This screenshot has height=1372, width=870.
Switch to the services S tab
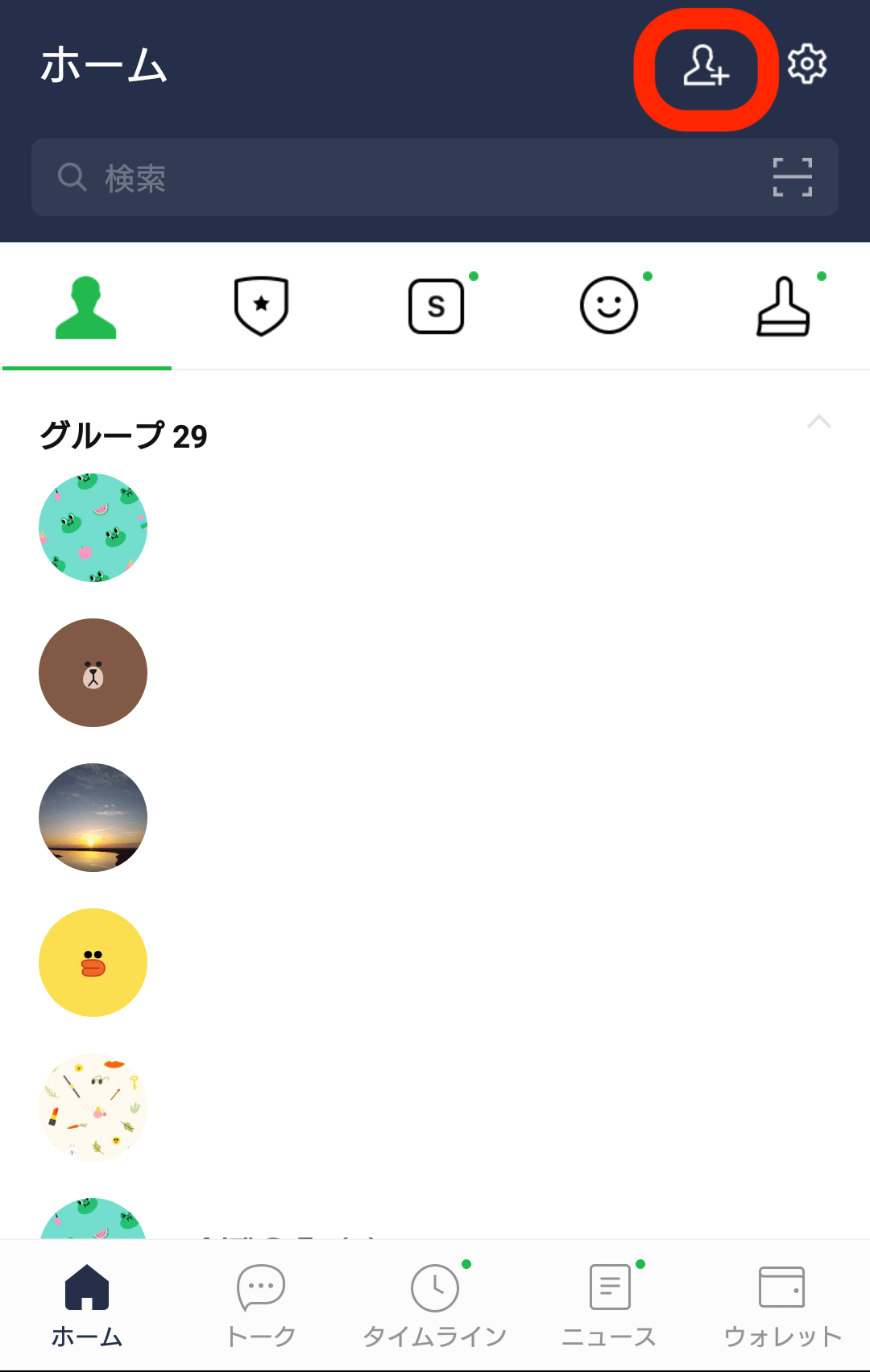tap(436, 307)
